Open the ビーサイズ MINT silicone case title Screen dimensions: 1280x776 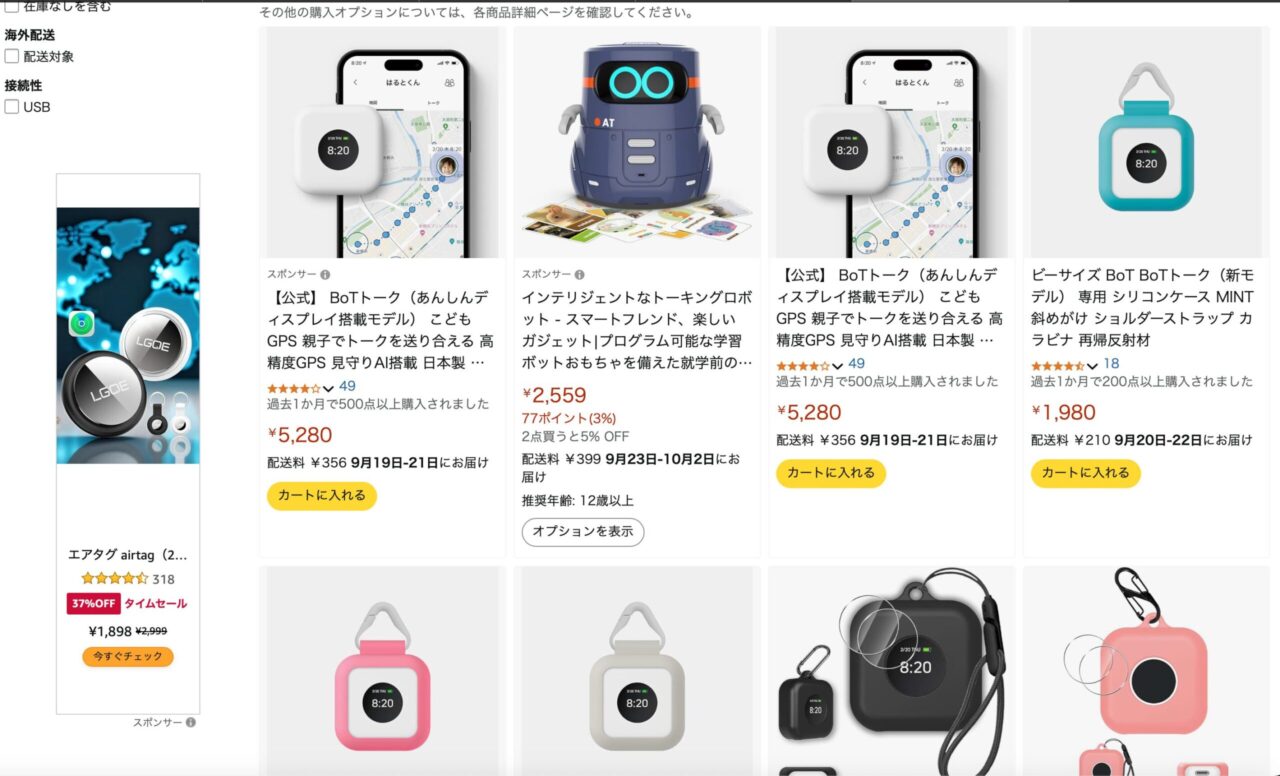[x=1141, y=307]
